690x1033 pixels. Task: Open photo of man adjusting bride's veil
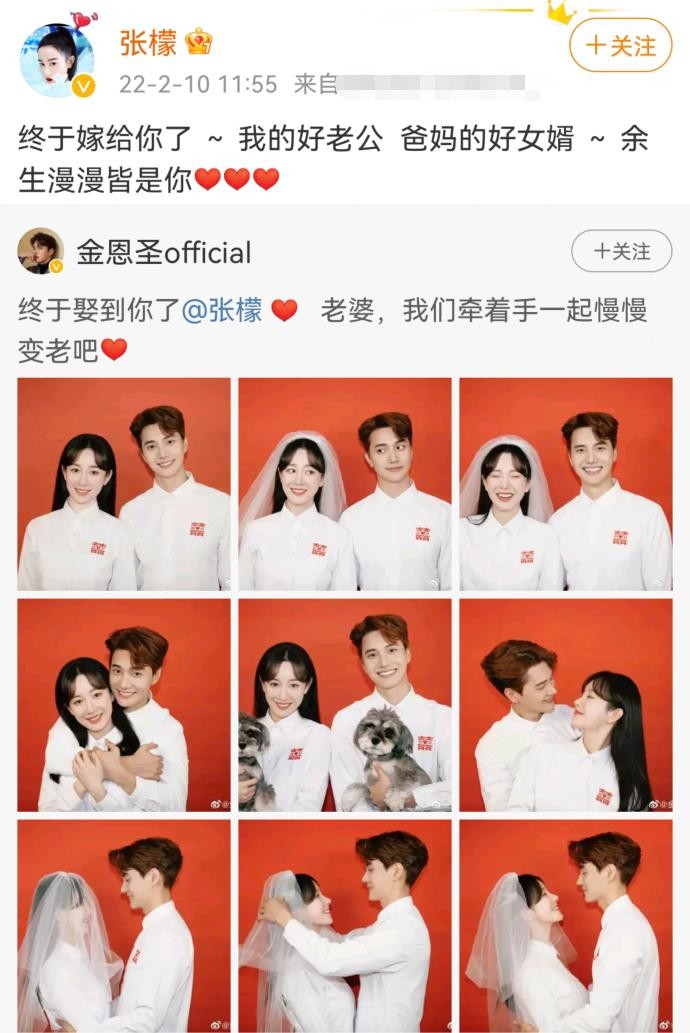click(344, 926)
